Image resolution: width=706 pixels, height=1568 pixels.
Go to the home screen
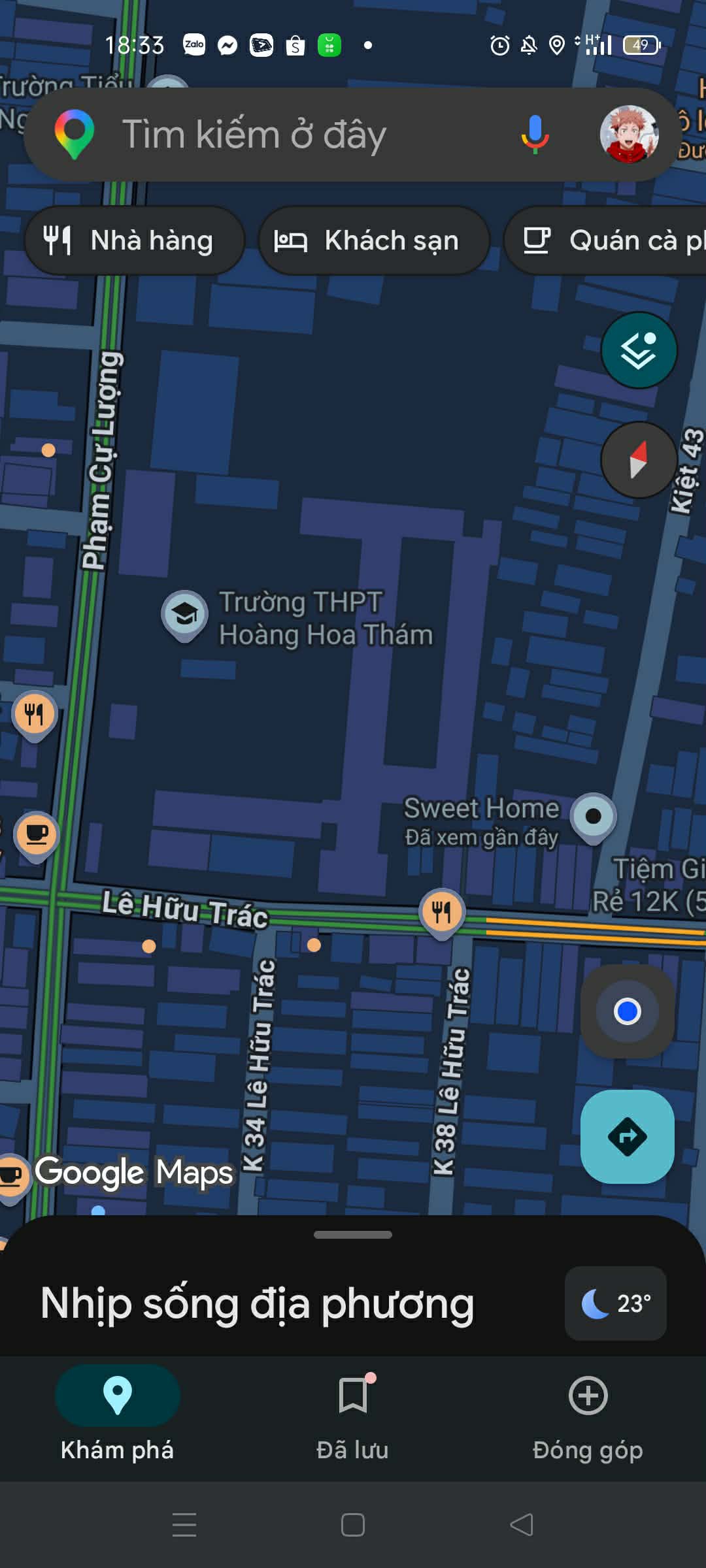353,1525
